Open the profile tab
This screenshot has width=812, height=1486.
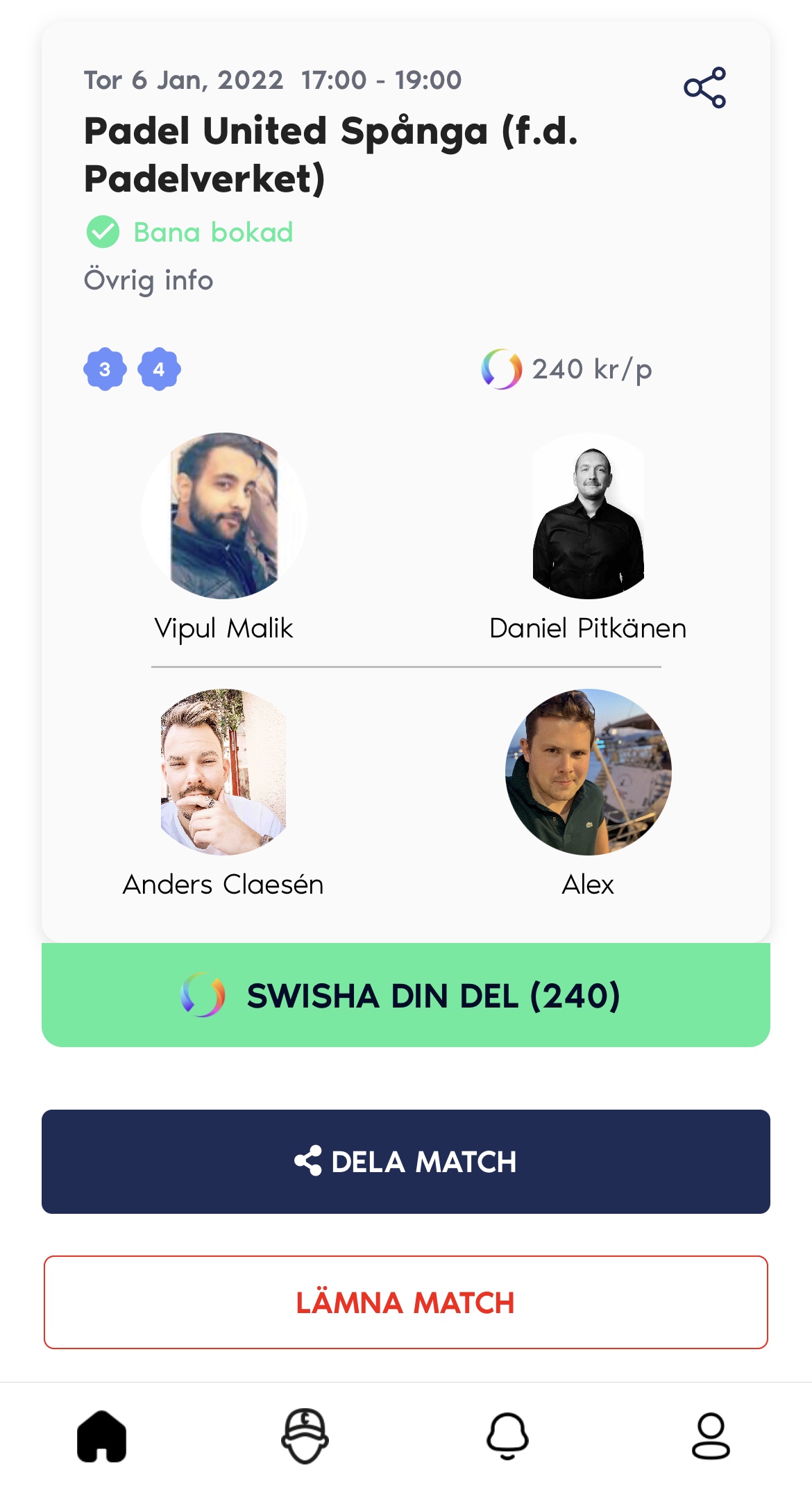(x=711, y=1436)
